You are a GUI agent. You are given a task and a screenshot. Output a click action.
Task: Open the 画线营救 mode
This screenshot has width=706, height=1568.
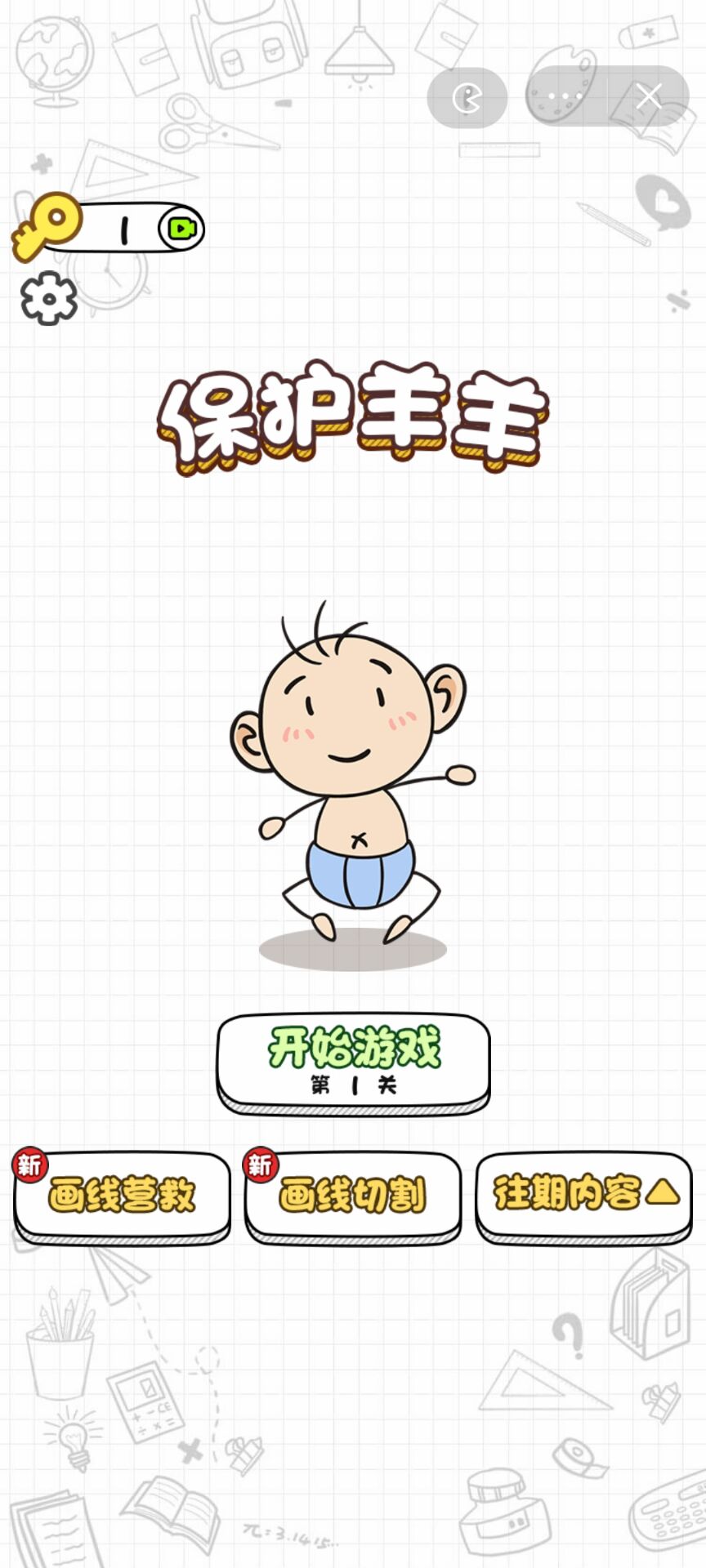pos(122,1195)
